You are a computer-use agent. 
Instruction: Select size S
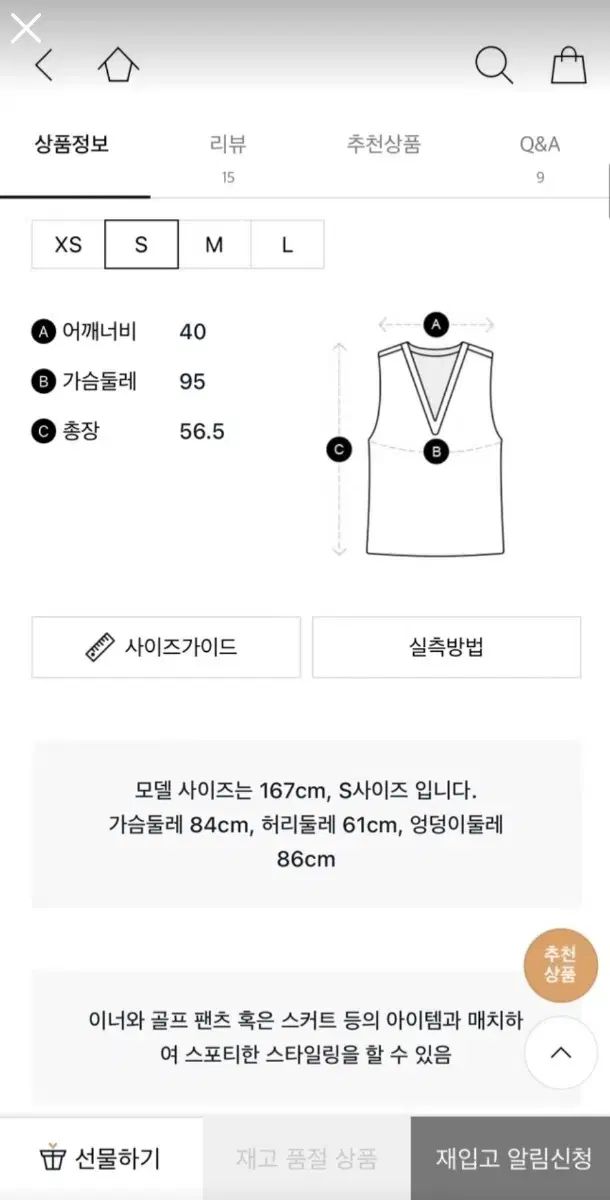[x=141, y=245]
